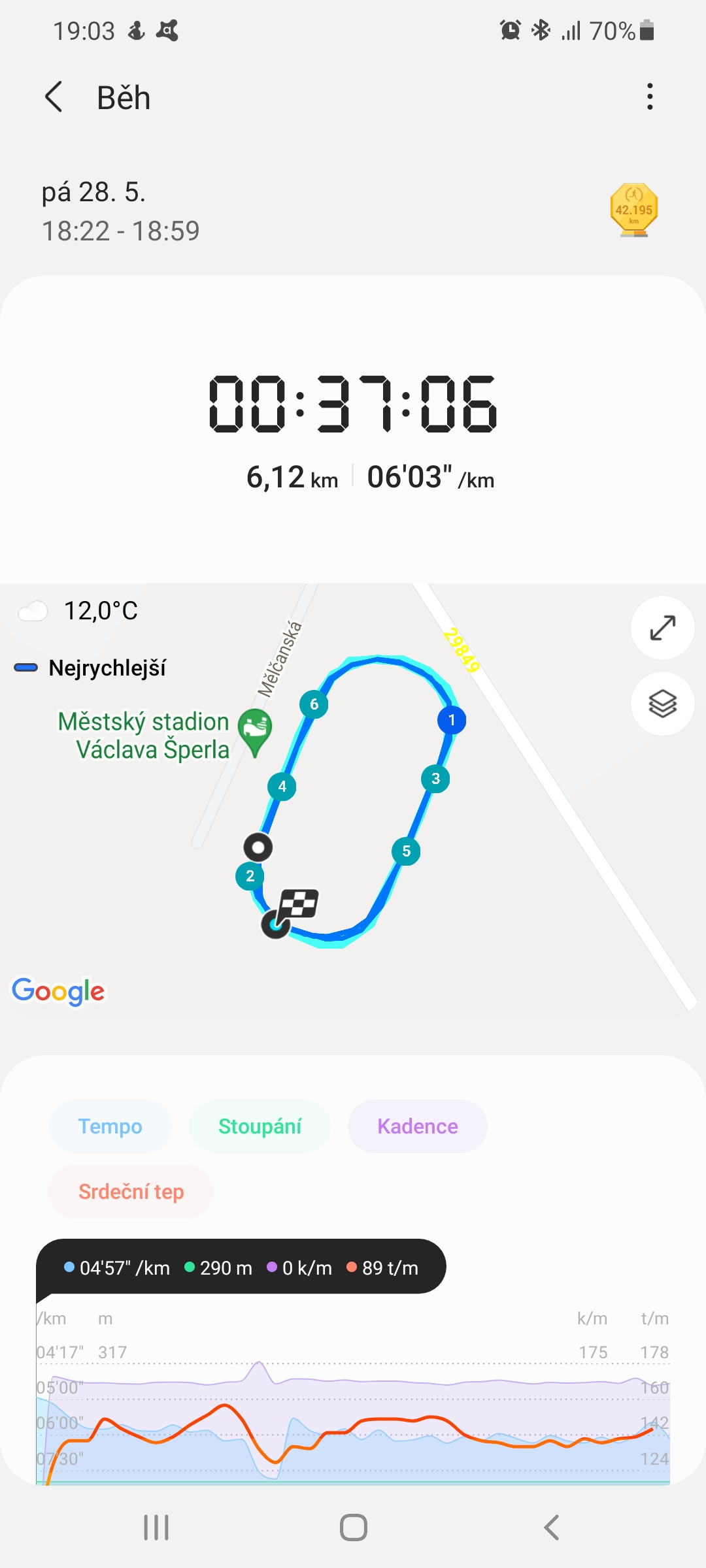
Task: Toggle the Srdeční tep chart chip
Action: point(131,1192)
